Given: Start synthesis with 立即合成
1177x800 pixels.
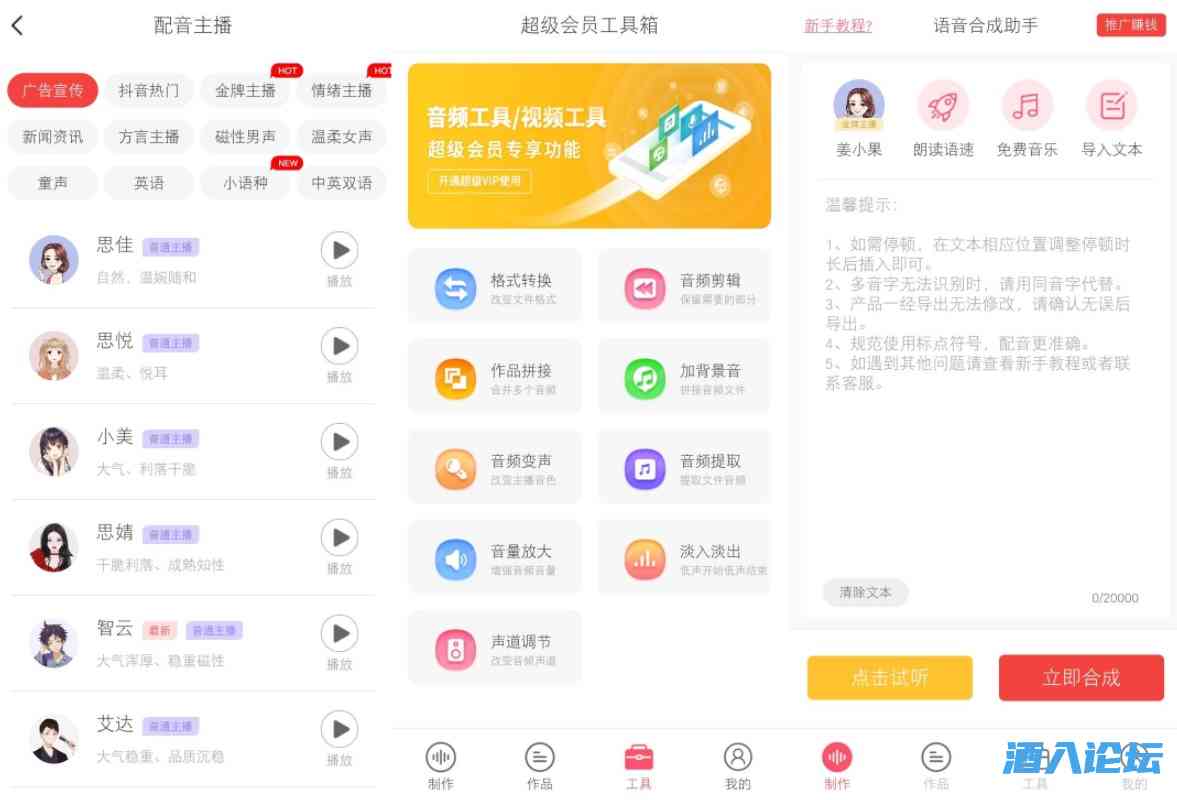Looking at the screenshot, I should click(x=1081, y=677).
